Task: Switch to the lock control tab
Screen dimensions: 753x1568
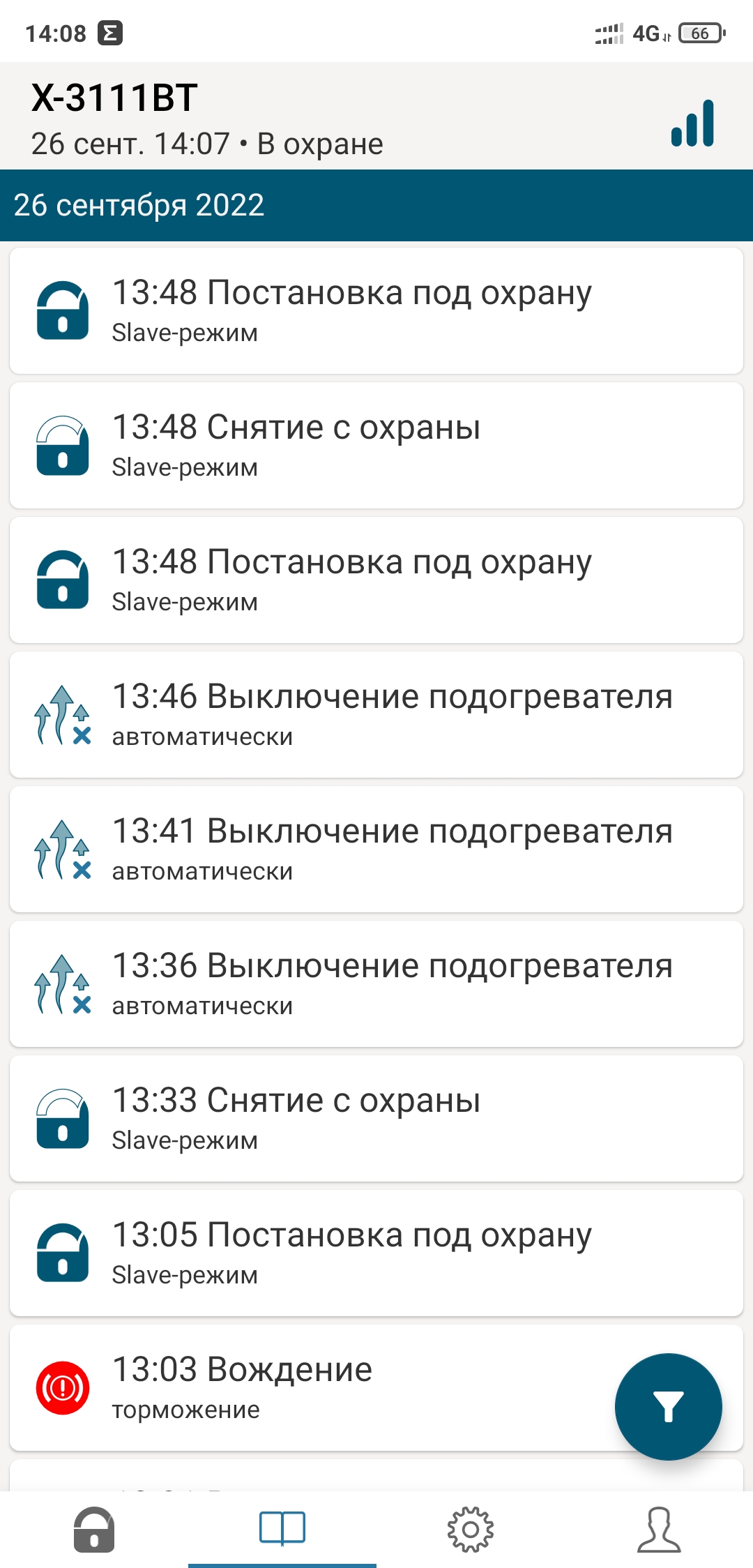Action: (94, 1530)
